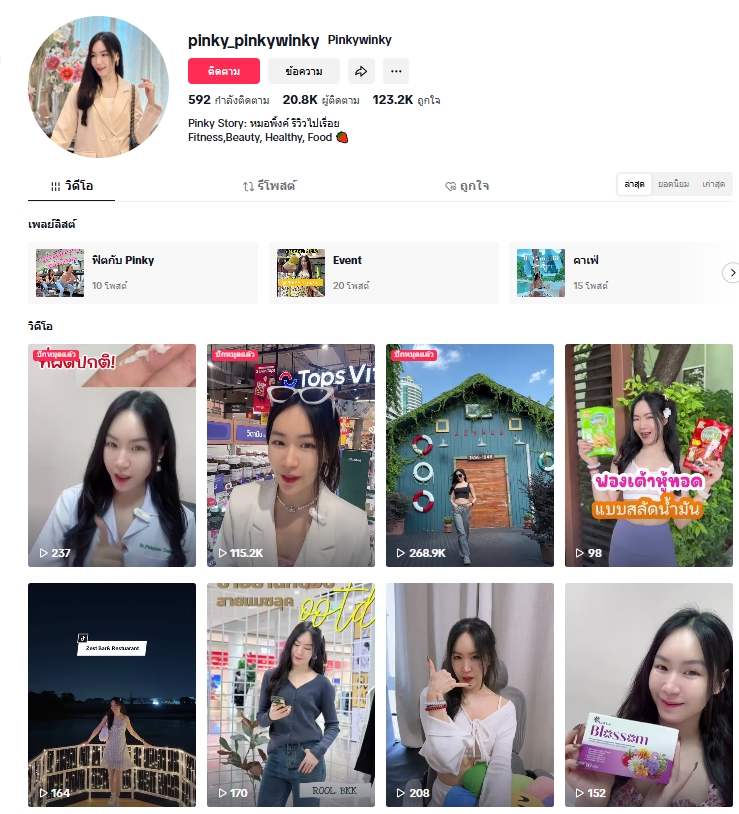Image resolution: width=739 pixels, height=814 pixels.
Task: Sort videos by ล่าสุด
Action: 634,185
